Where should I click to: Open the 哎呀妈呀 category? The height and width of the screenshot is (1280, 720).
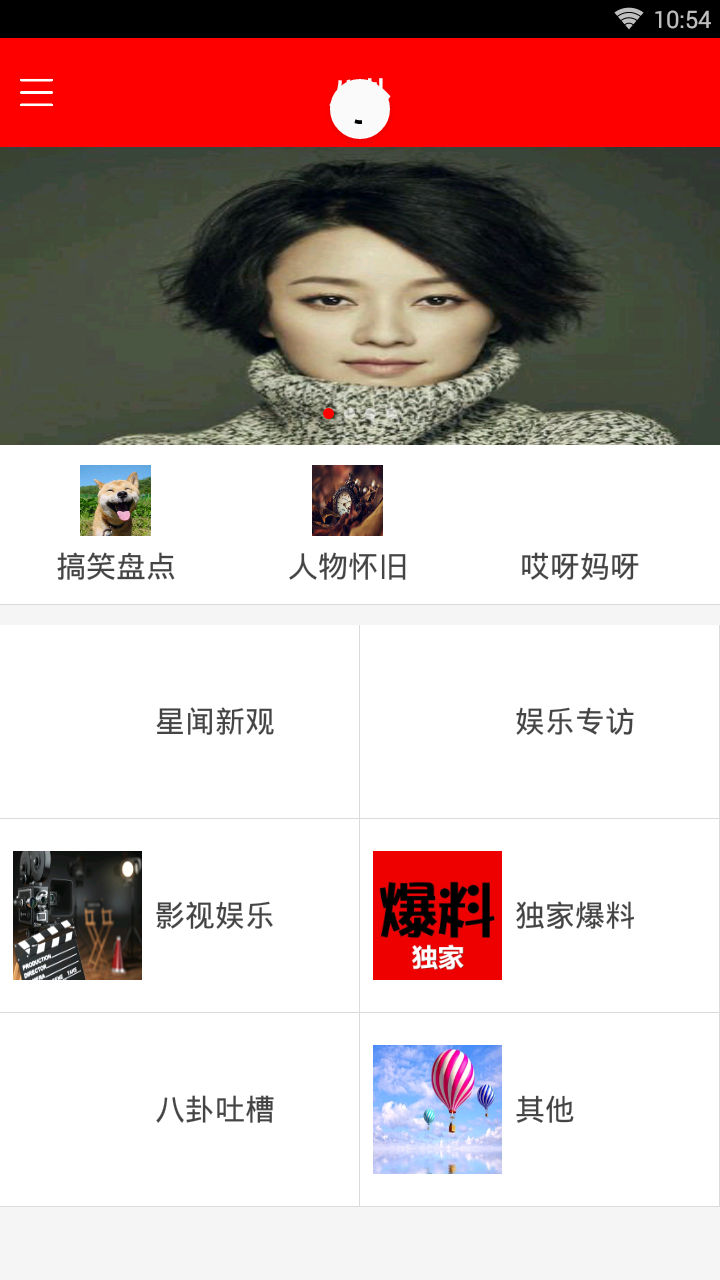tap(578, 567)
